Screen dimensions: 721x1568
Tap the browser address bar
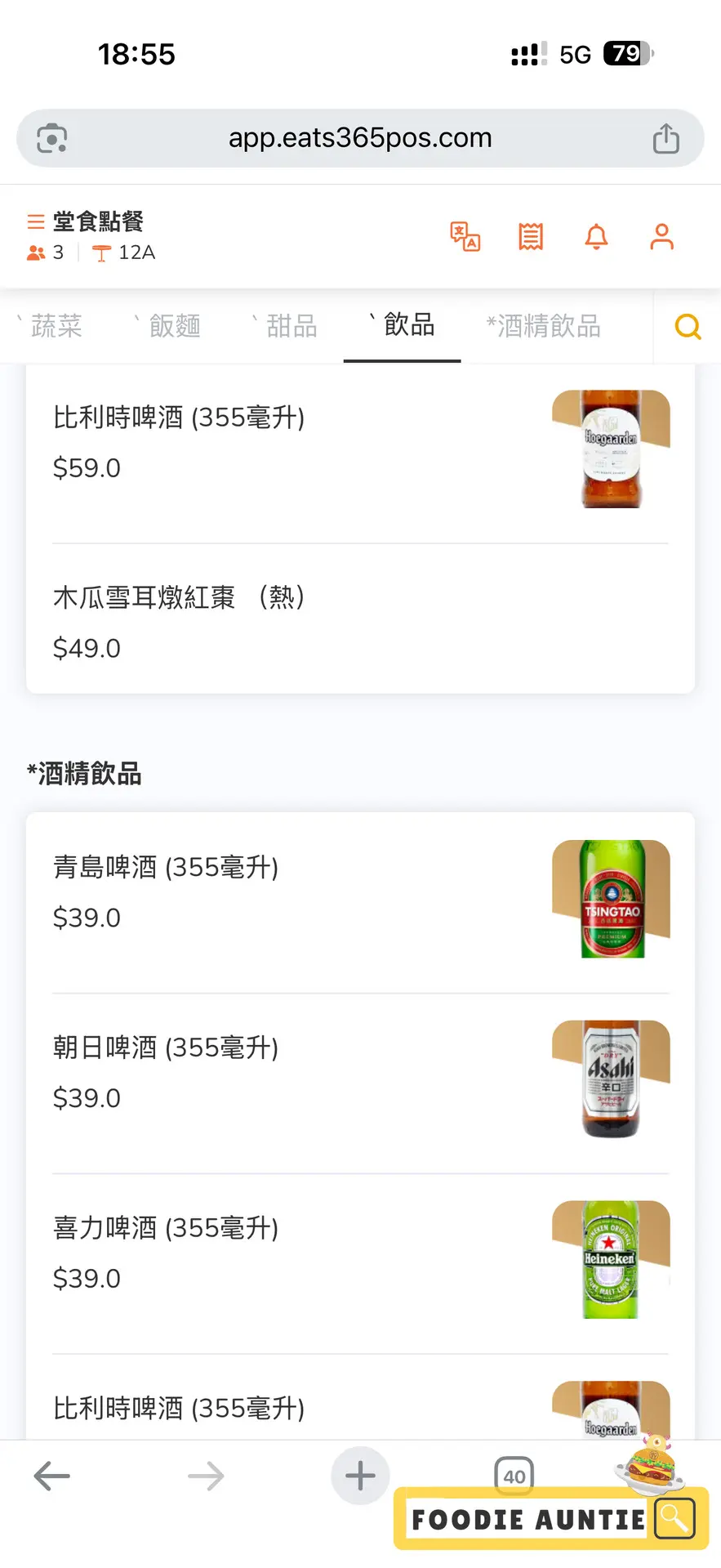pos(359,138)
